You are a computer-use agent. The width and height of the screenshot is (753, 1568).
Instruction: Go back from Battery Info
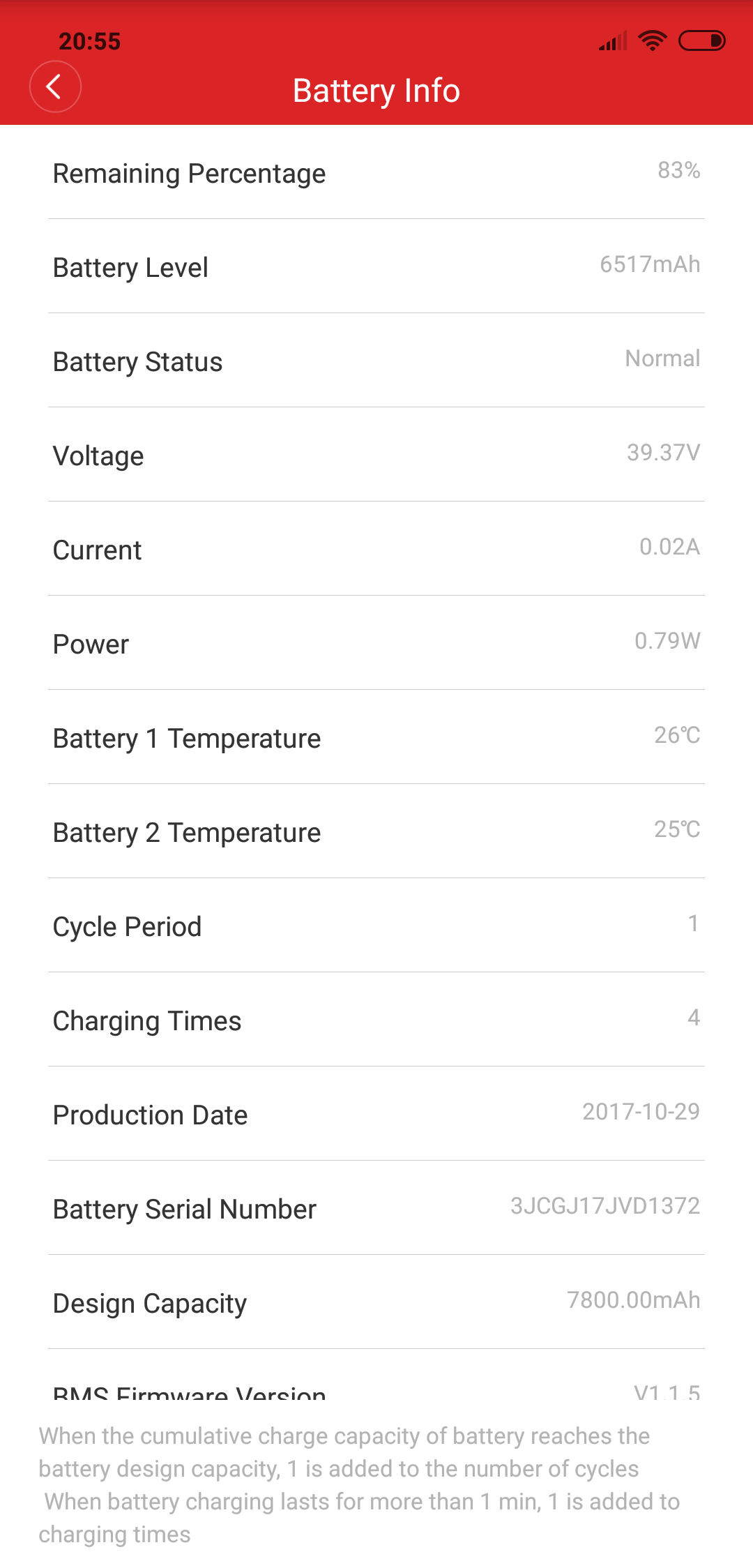click(x=55, y=86)
